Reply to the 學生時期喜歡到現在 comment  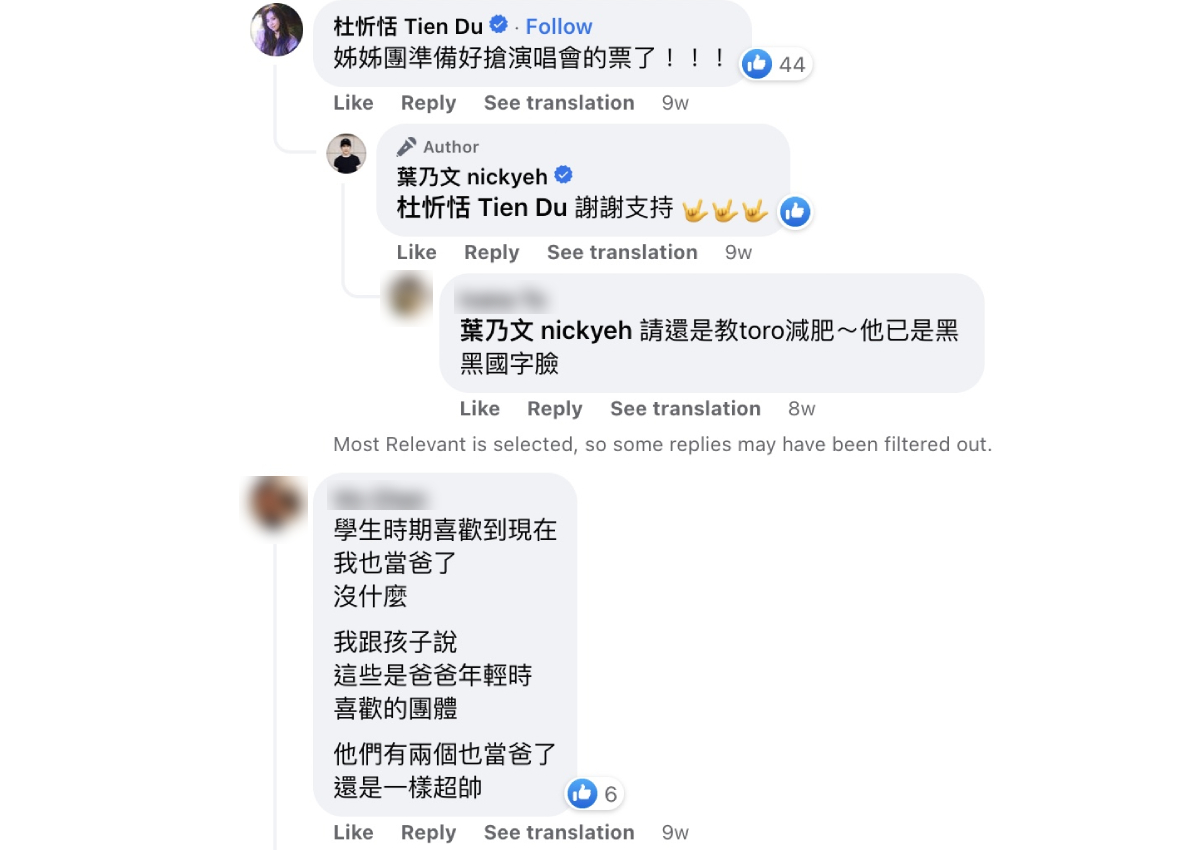coord(428,832)
